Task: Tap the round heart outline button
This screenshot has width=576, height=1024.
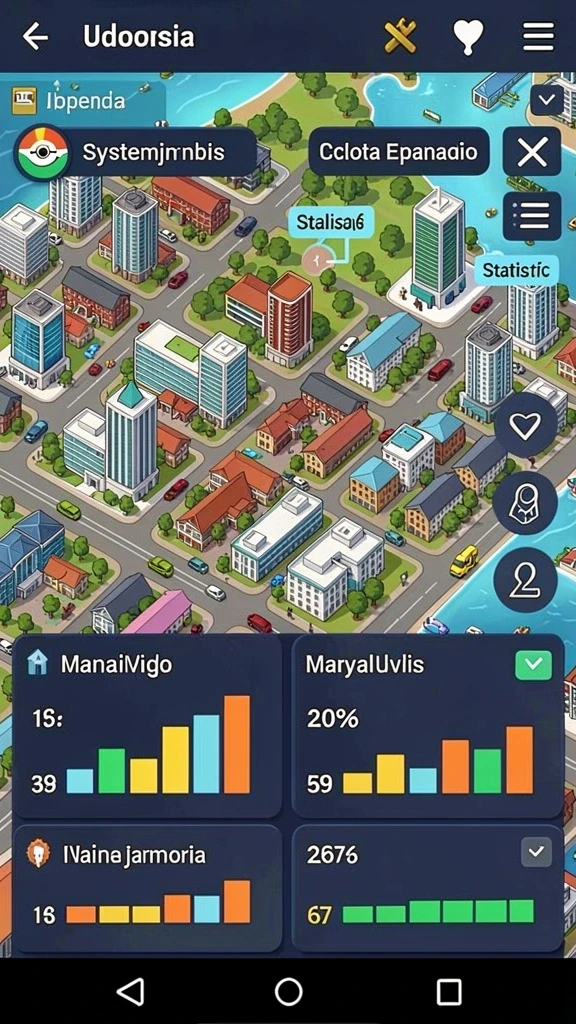Action: click(x=526, y=426)
